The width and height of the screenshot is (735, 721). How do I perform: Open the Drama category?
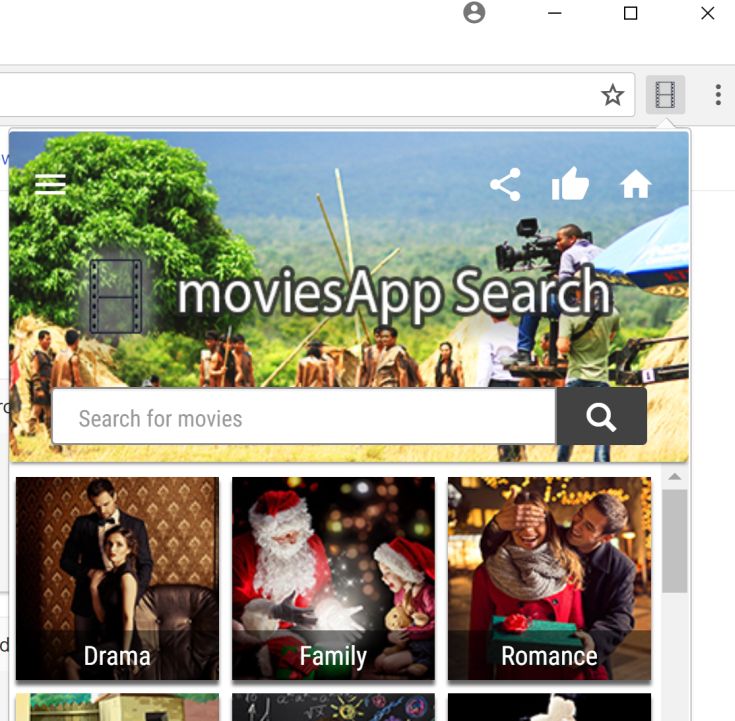pyautogui.click(x=117, y=578)
